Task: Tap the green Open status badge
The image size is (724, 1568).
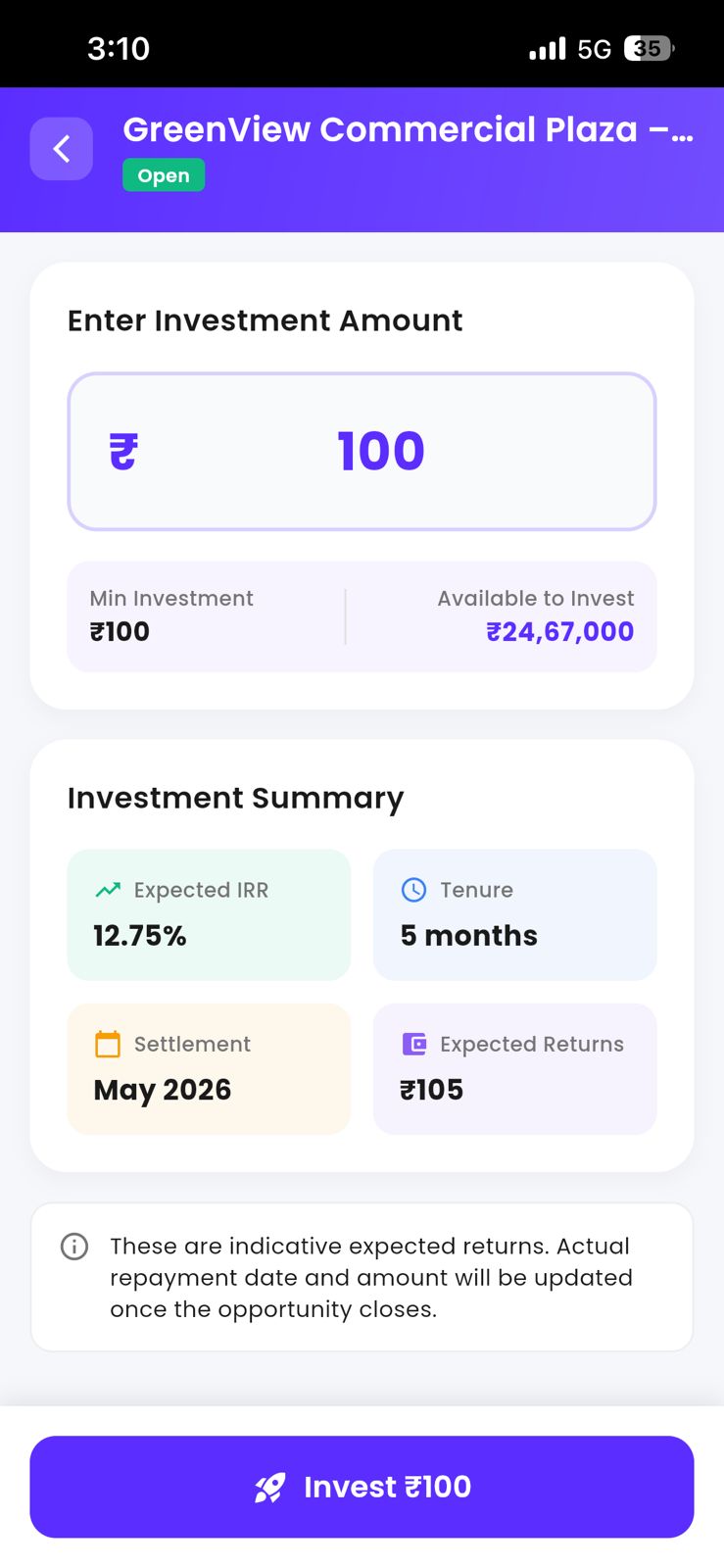Action: pos(163,175)
